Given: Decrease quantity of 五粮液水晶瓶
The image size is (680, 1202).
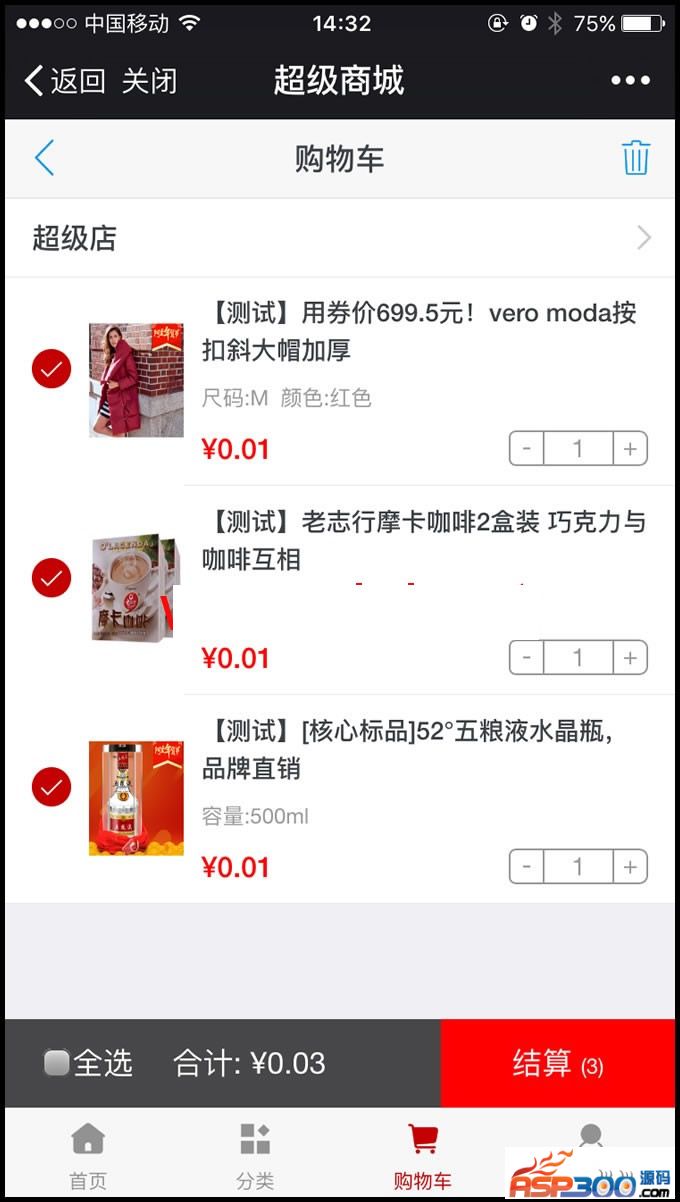Looking at the screenshot, I should pyautogui.click(x=527, y=867).
